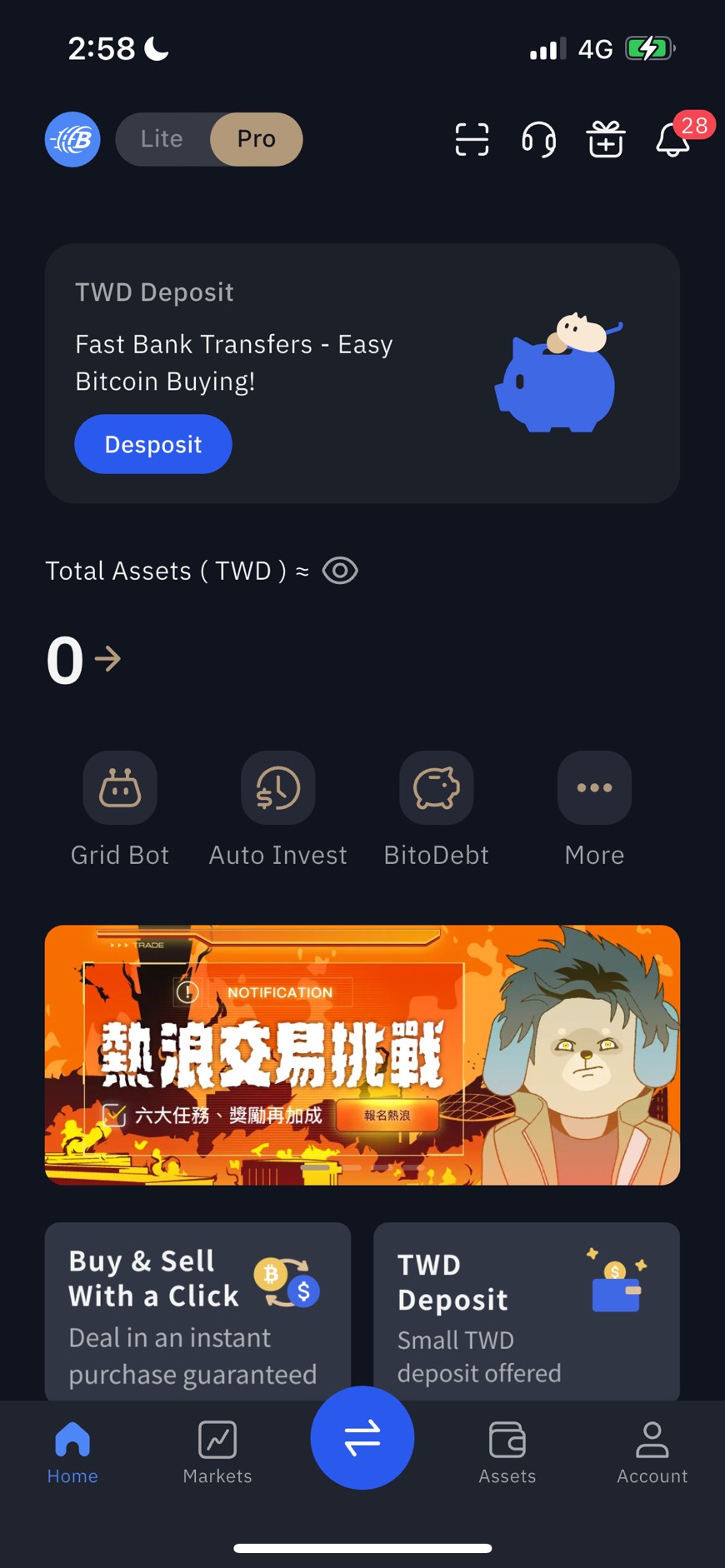Switch to the Assets tab
The image size is (725, 1568).
(x=507, y=1451)
